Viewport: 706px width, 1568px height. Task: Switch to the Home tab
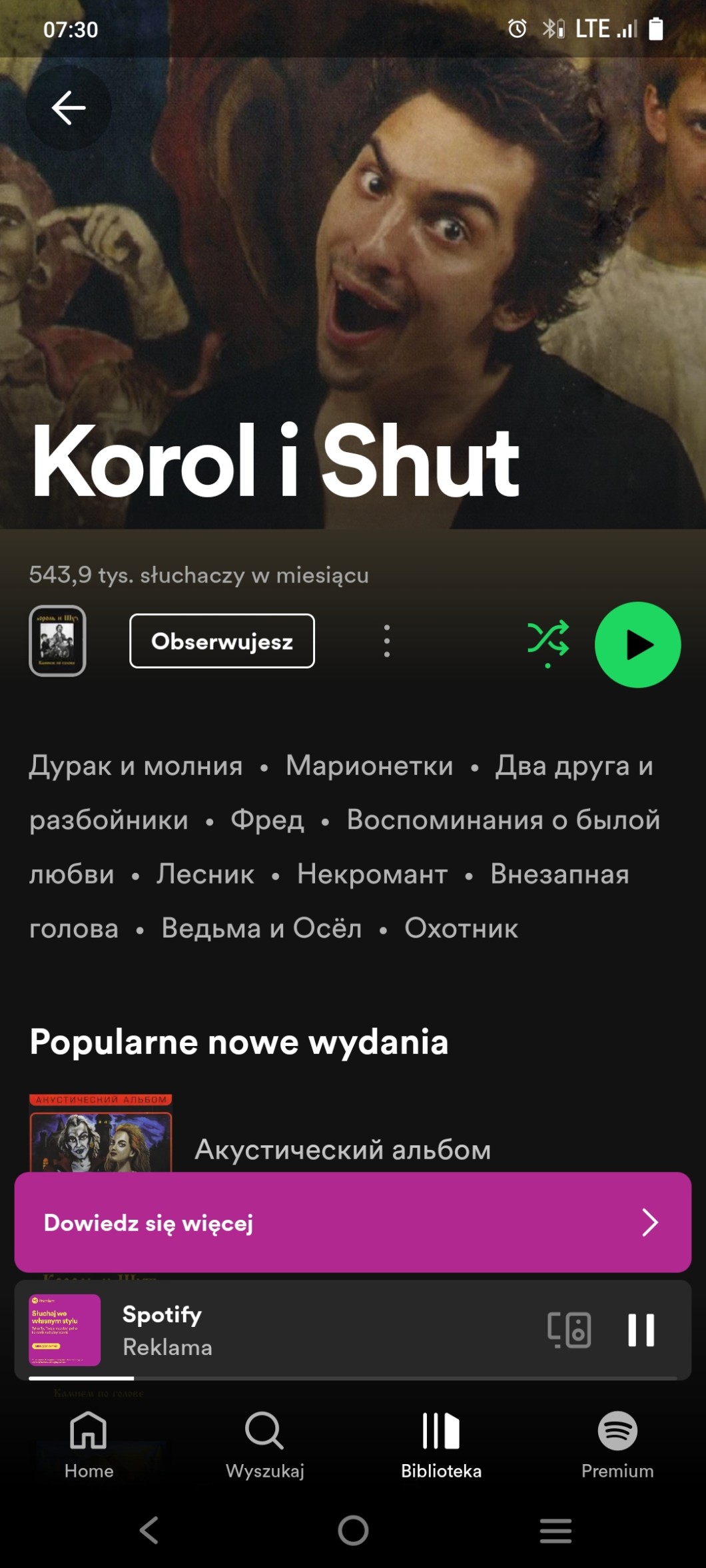point(89,1443)
